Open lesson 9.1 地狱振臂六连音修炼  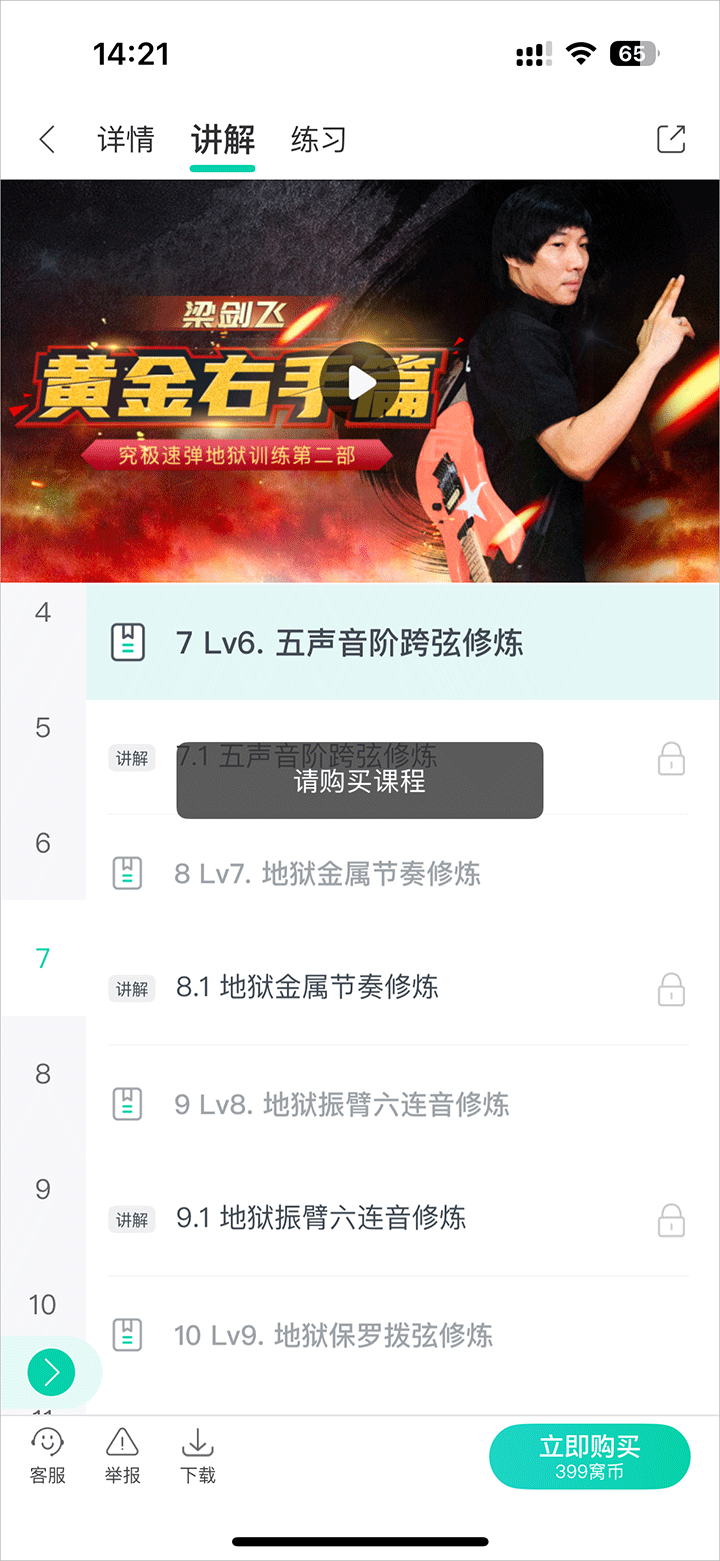(321, 1218)
